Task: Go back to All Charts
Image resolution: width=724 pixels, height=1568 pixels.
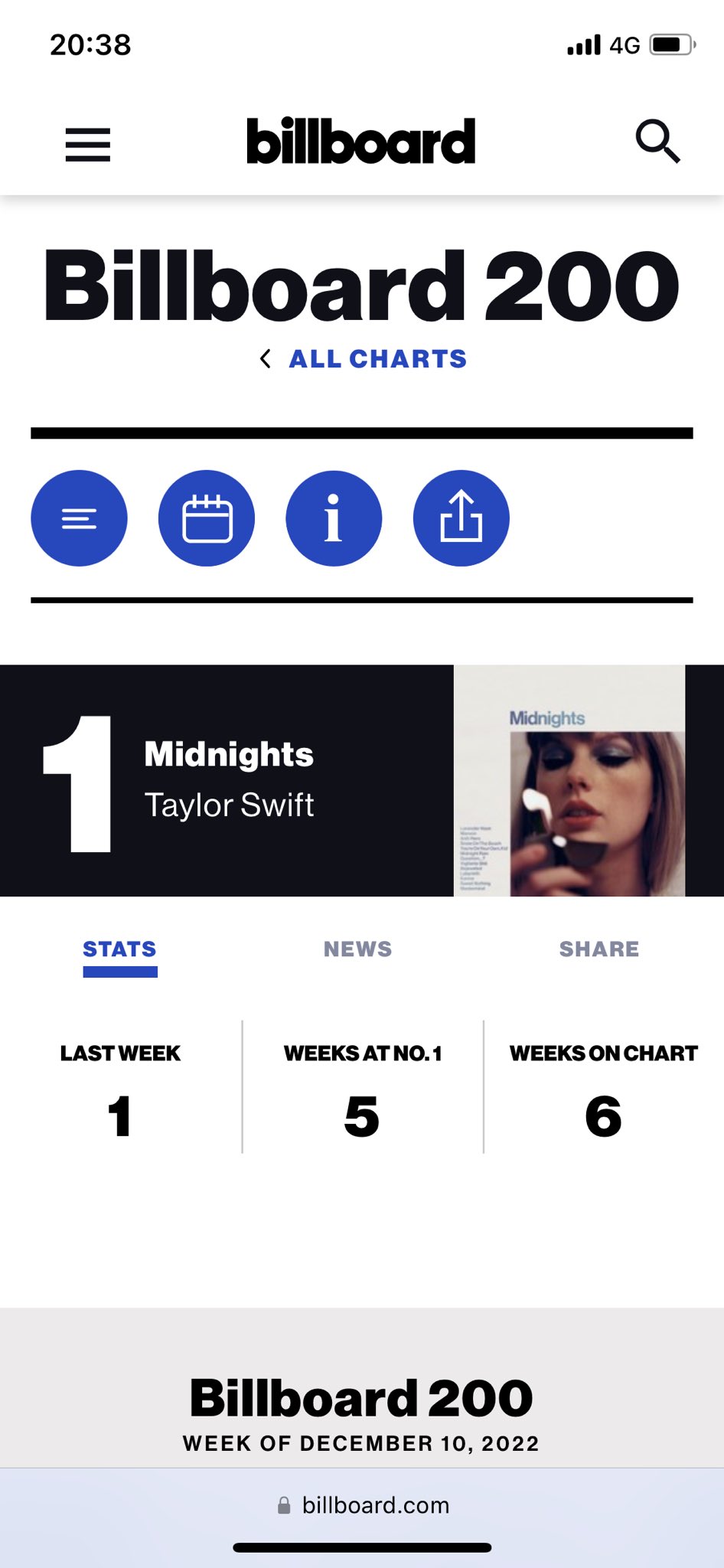Action: 364,359
